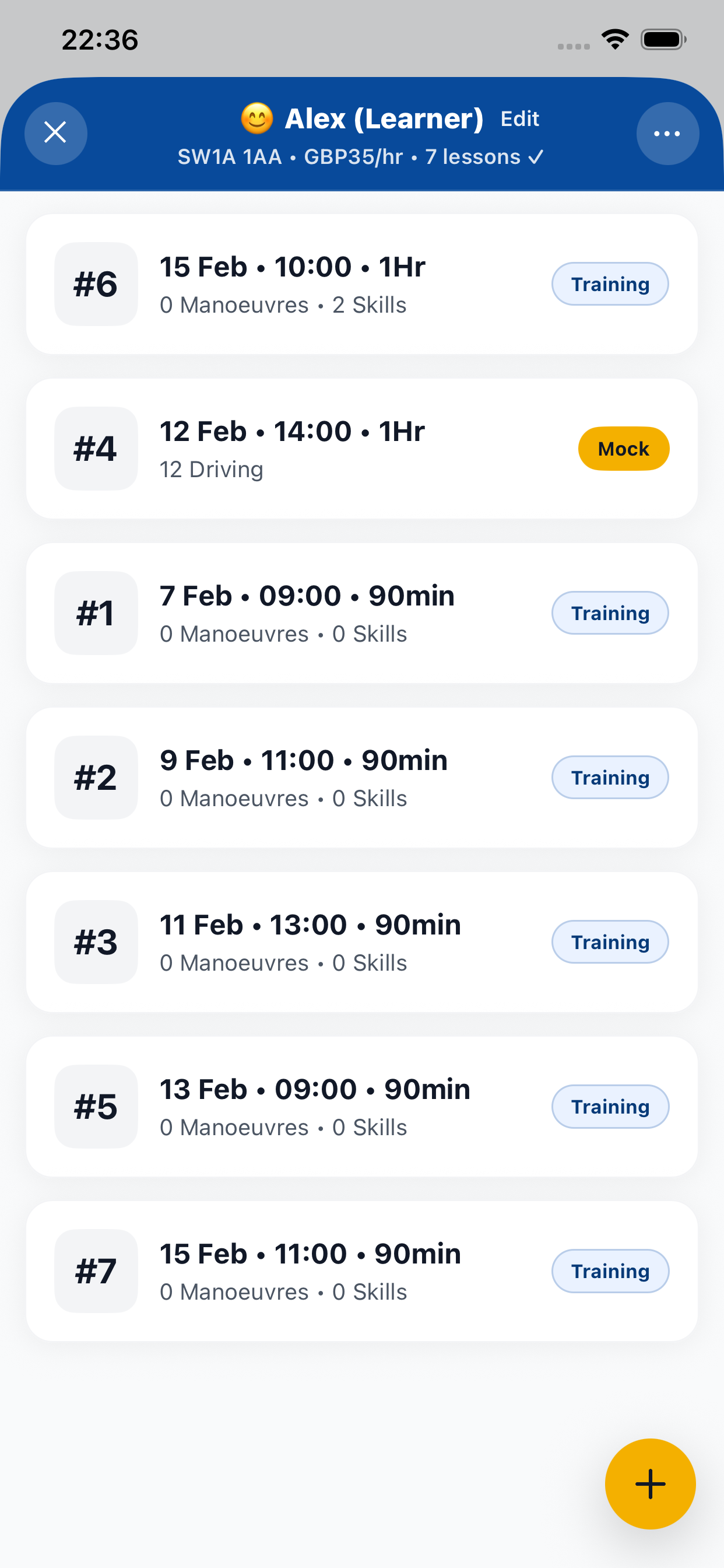This screenshot has width=724, height=1568.
Task: Toggle Training status on lesson #7
Action: 610,1271
